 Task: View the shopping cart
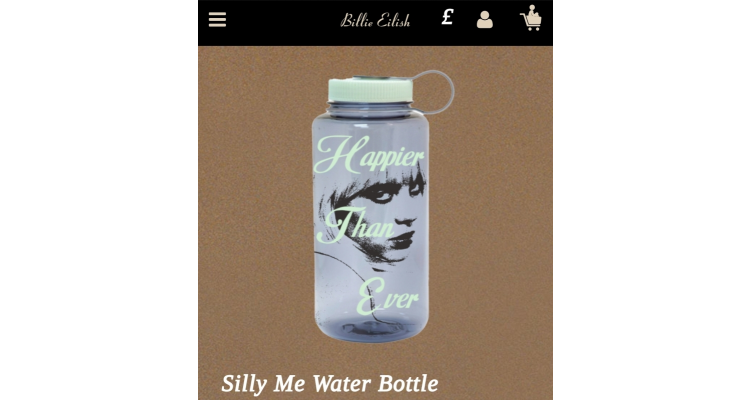tap(531, 19)
